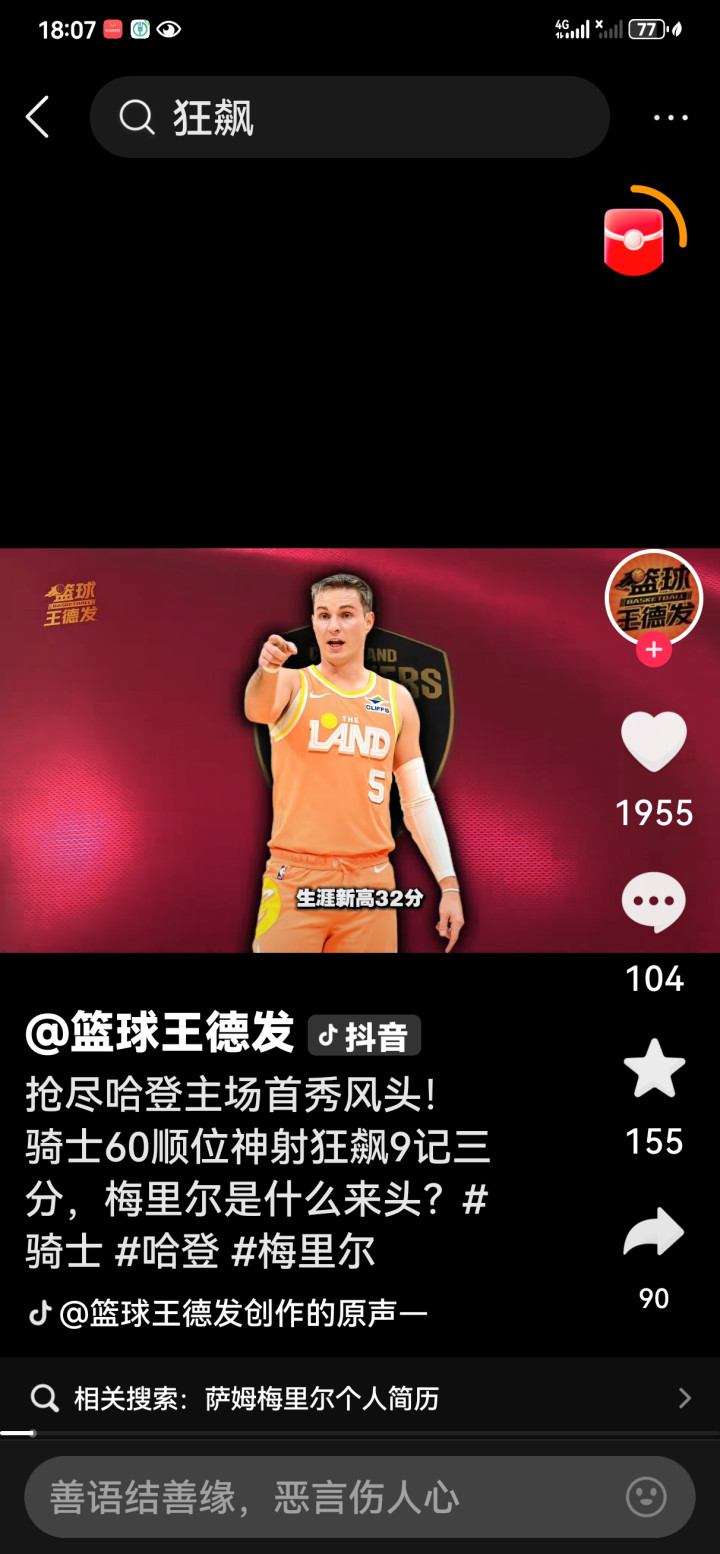Open @篮球王德发 username link
720x1554 pixels.
(160, 1033)
